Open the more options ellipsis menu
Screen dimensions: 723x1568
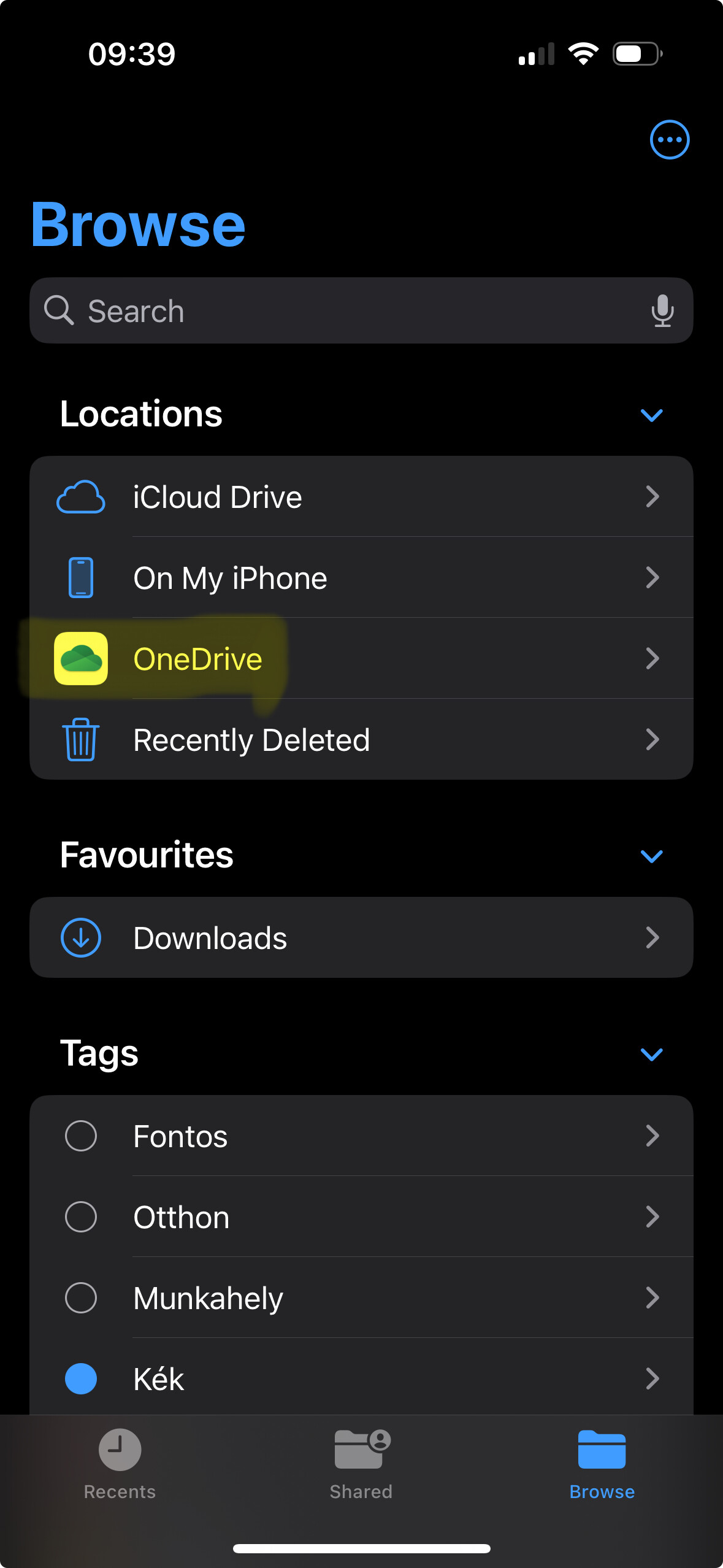(669, 139)
